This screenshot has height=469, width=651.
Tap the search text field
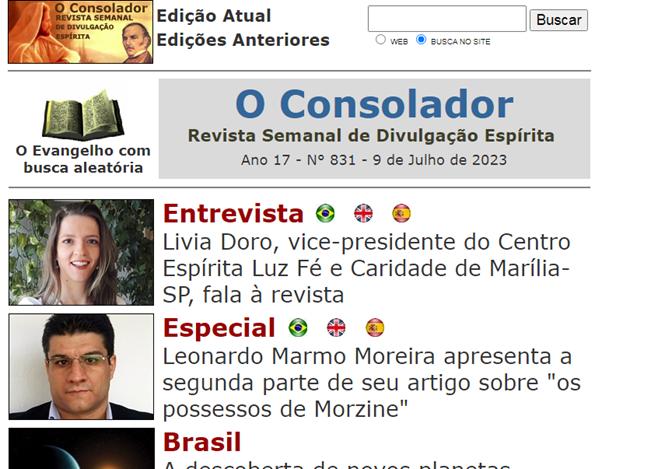click(446, 19)
